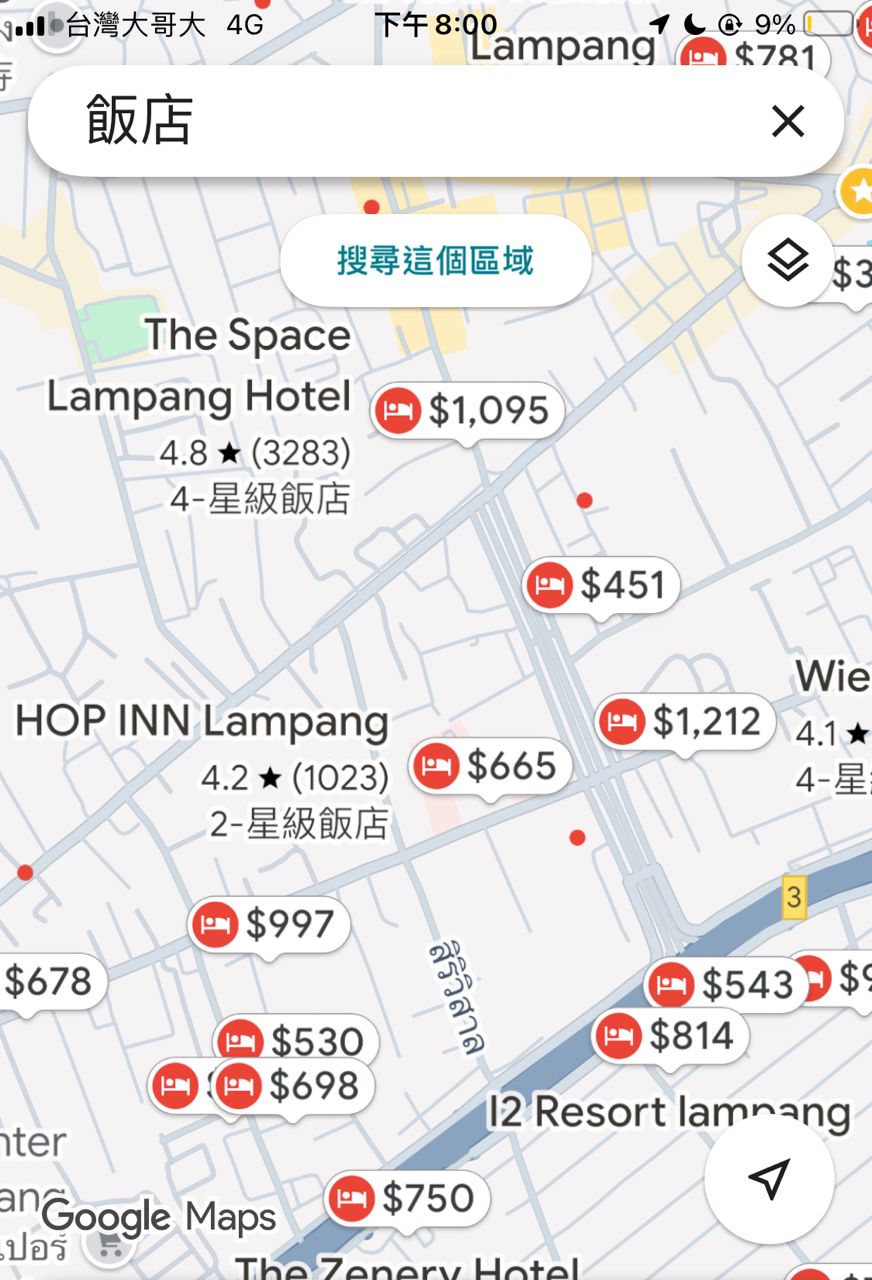872x1280 pixels.
Task: Select the $750 hotel price marker
Action: click(408, 1198)
